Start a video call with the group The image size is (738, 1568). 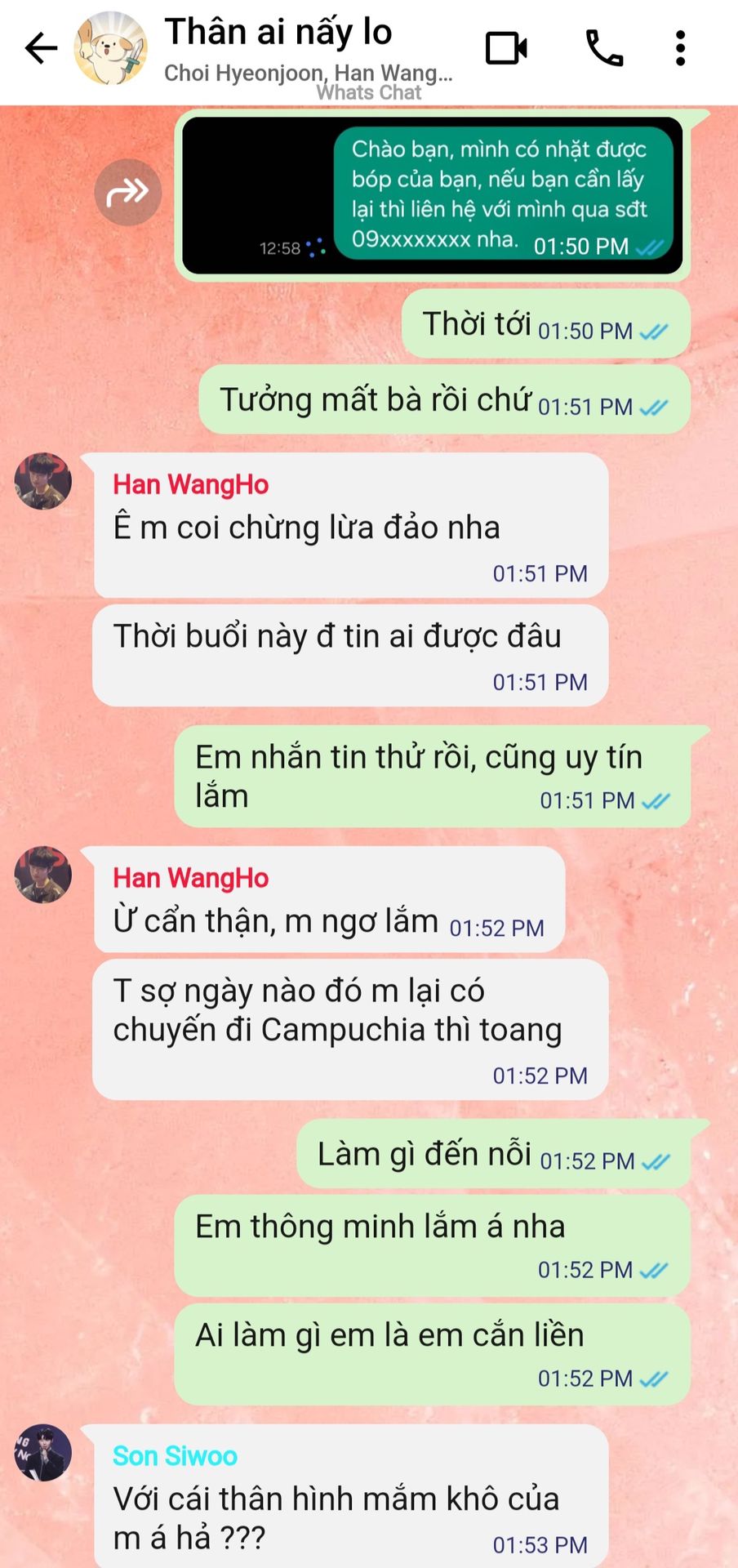coord(506,48)
